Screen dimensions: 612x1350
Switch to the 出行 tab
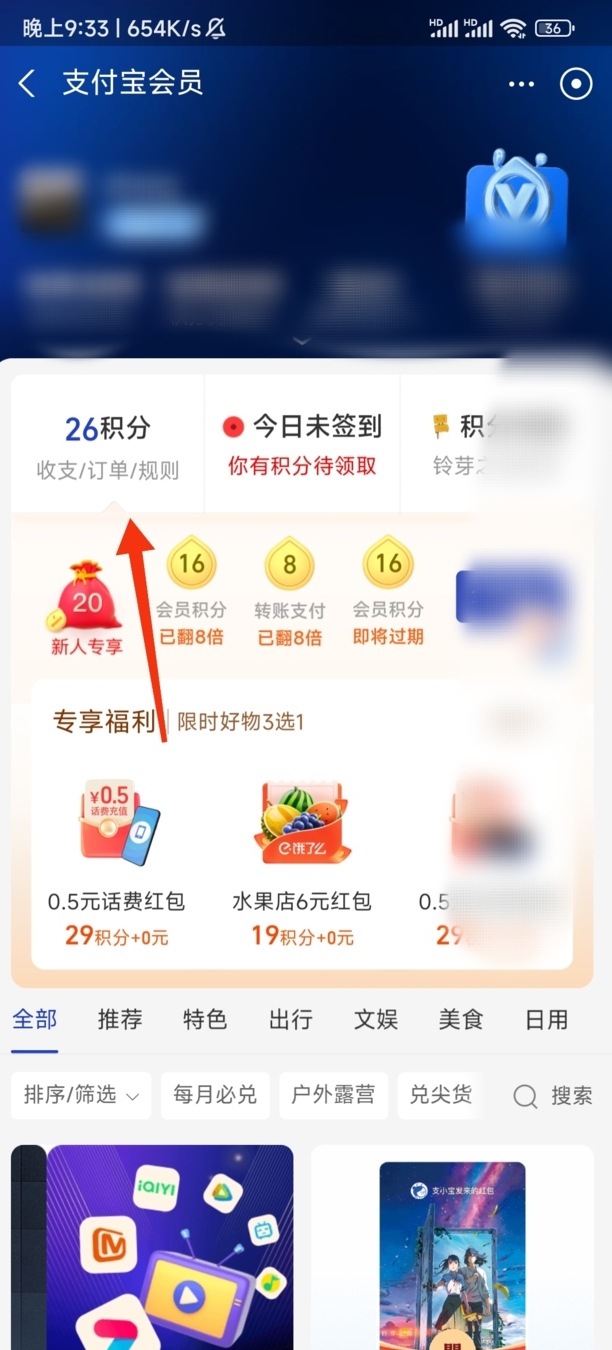pyautogui.click(x=291, y=1019)
